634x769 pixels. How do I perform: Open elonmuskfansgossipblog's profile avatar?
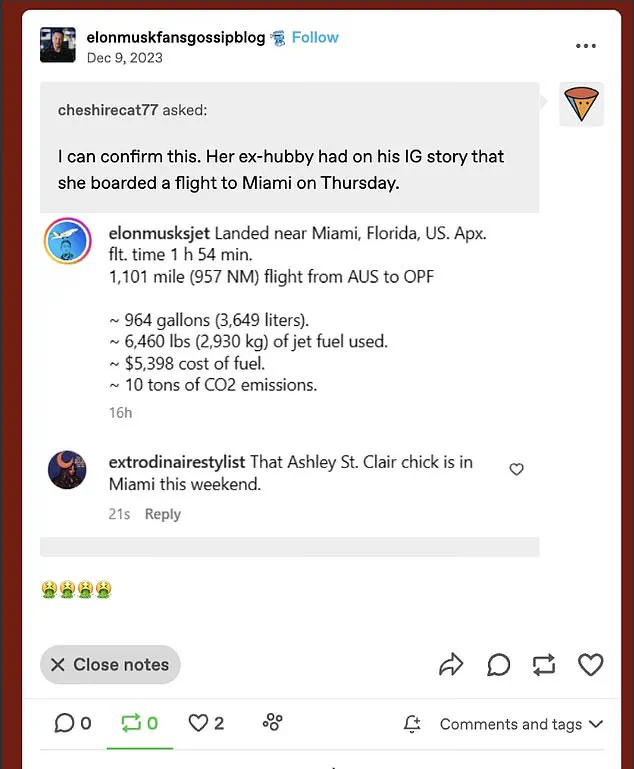(57, 46)
